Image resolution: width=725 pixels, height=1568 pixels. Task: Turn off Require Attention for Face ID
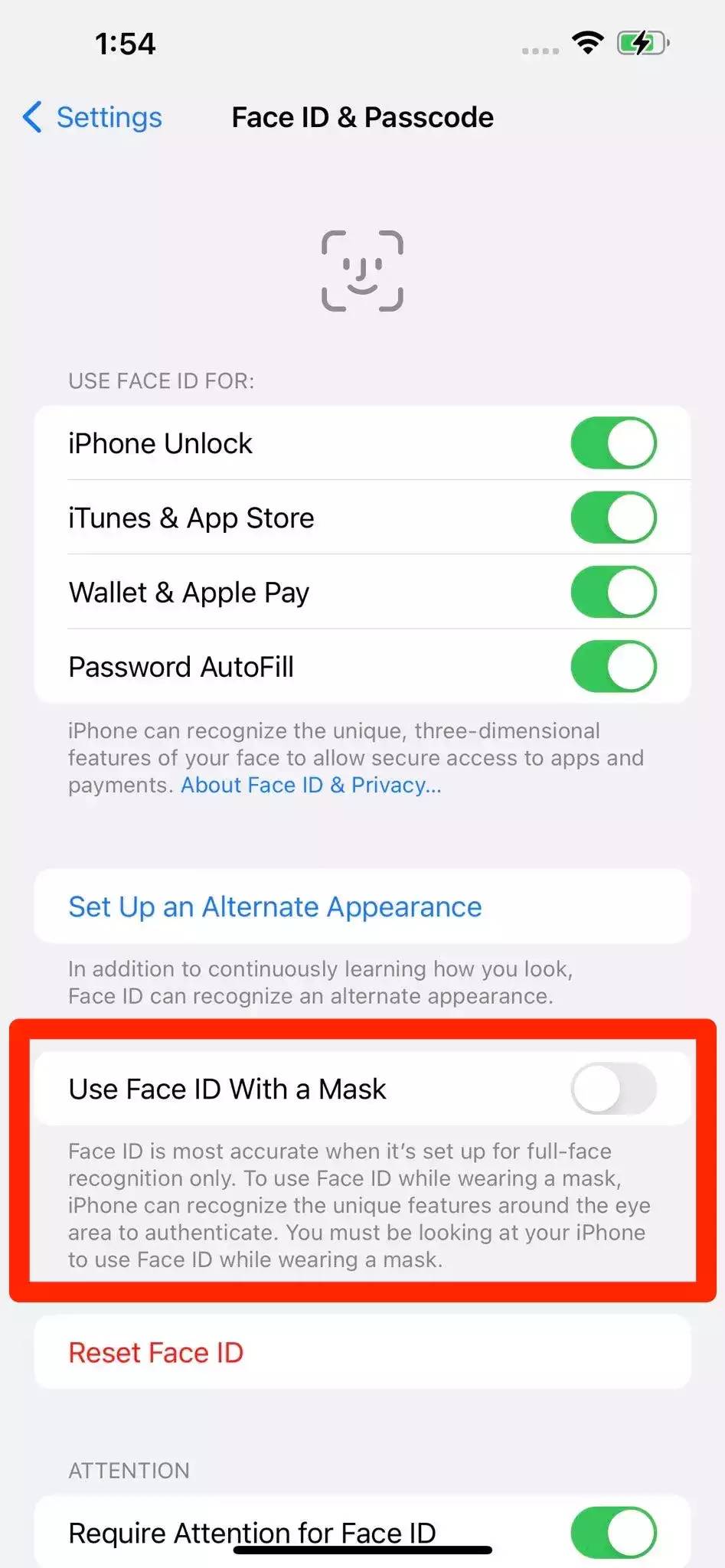coord(613,1532)
